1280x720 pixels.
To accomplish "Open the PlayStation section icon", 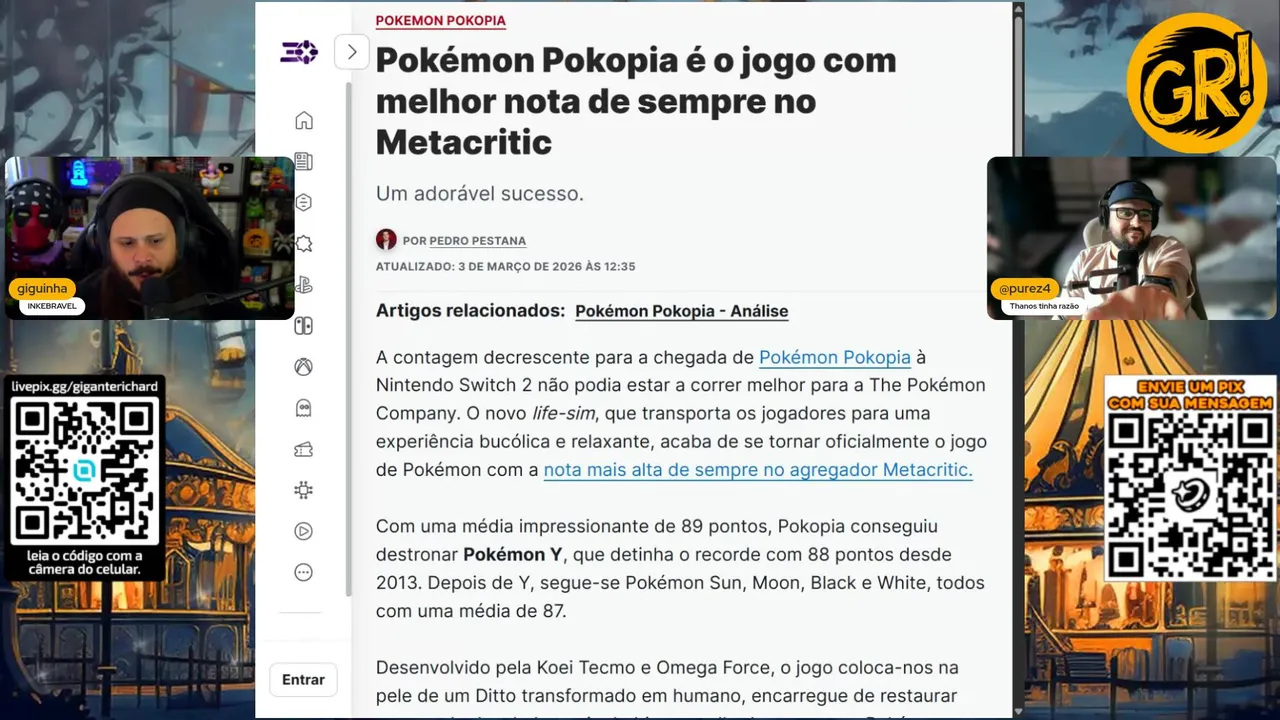I will [304, 285].
